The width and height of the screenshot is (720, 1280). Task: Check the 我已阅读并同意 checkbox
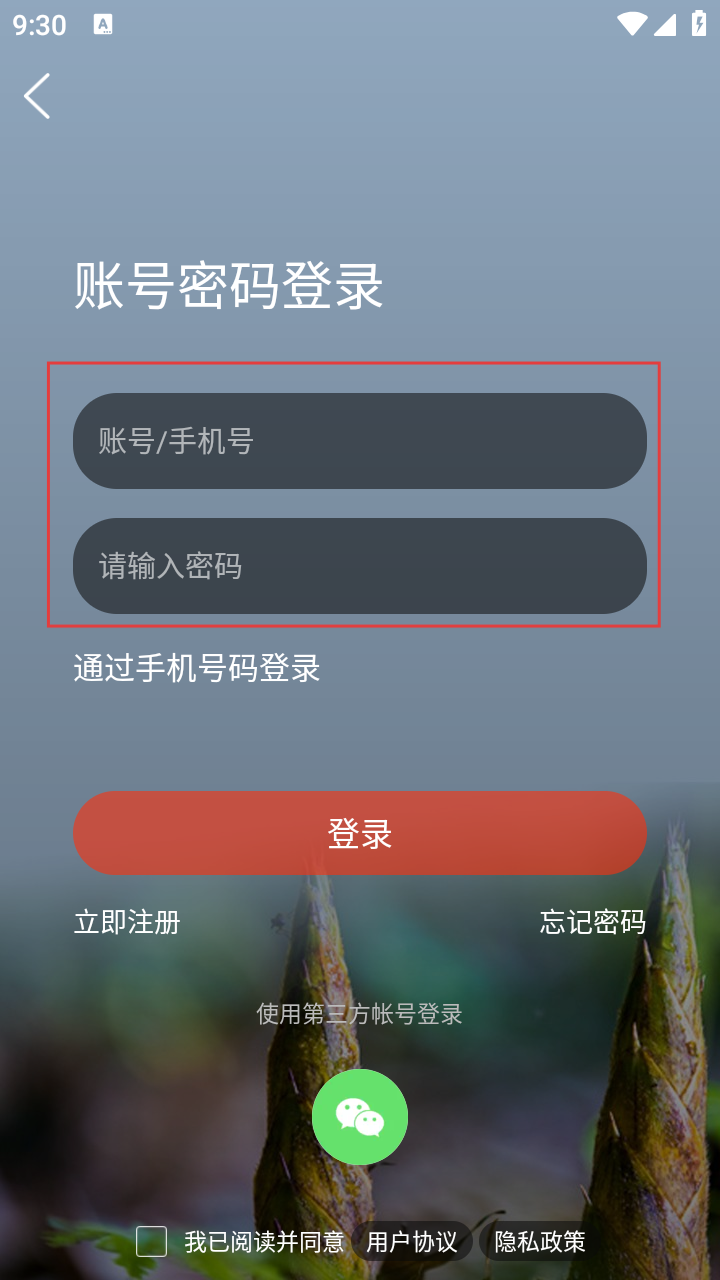tap(151, 1241)
